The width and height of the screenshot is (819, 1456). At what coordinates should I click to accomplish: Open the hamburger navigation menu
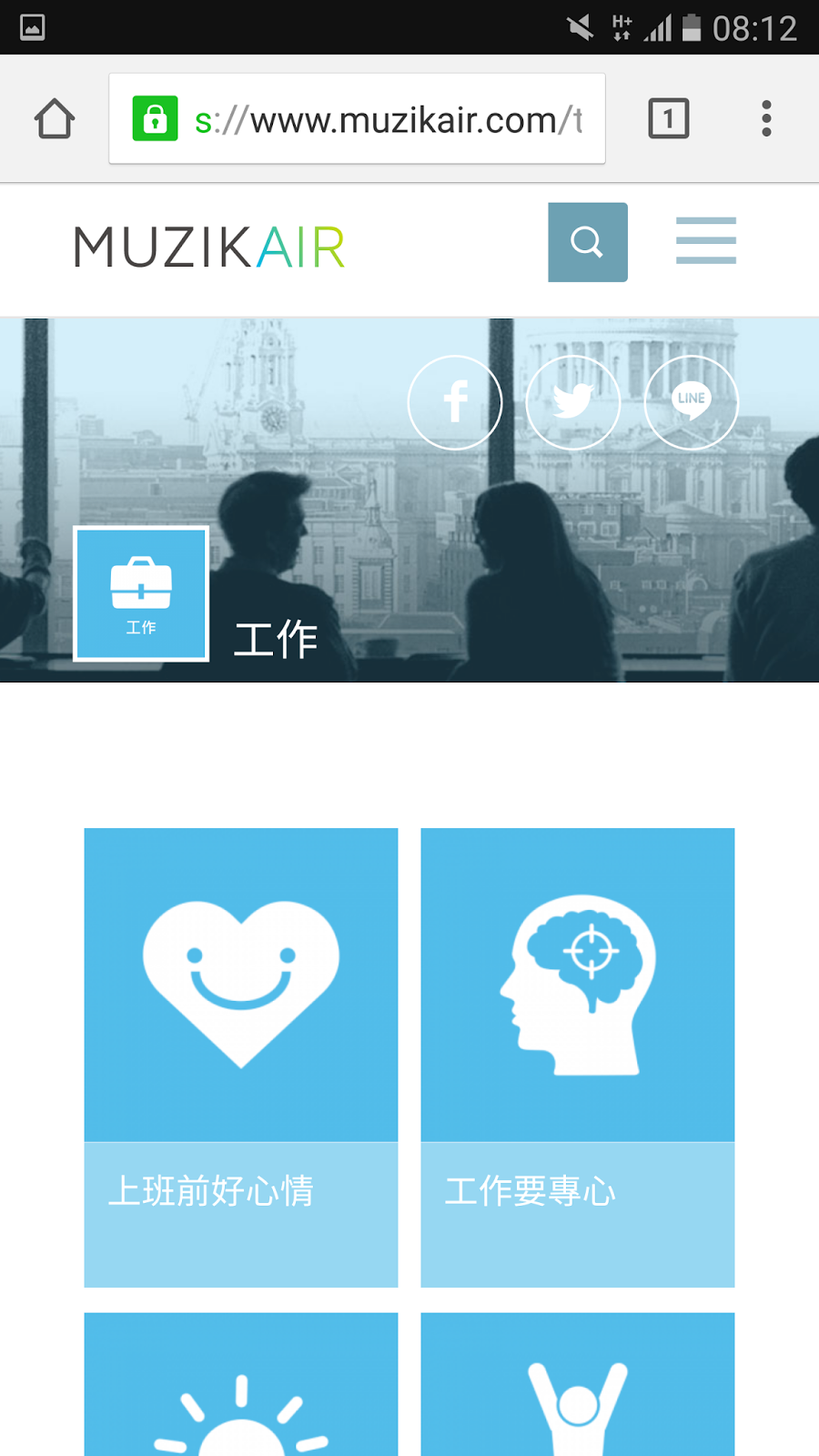pos(705,241)
